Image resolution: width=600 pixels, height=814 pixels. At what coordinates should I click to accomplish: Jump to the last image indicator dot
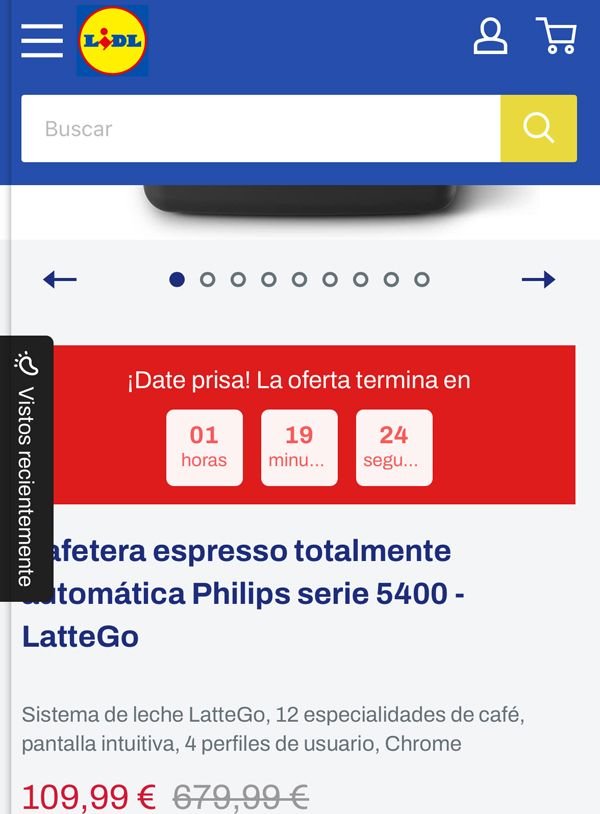click(422, 280)
